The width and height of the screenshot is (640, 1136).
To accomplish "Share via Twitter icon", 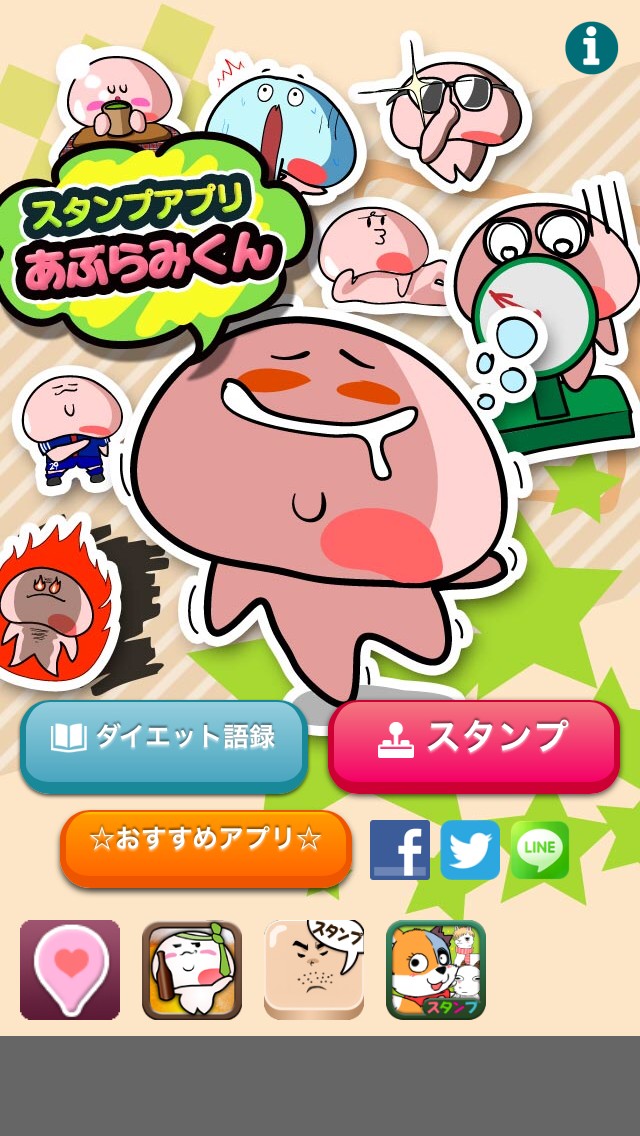I will point(470,850).
